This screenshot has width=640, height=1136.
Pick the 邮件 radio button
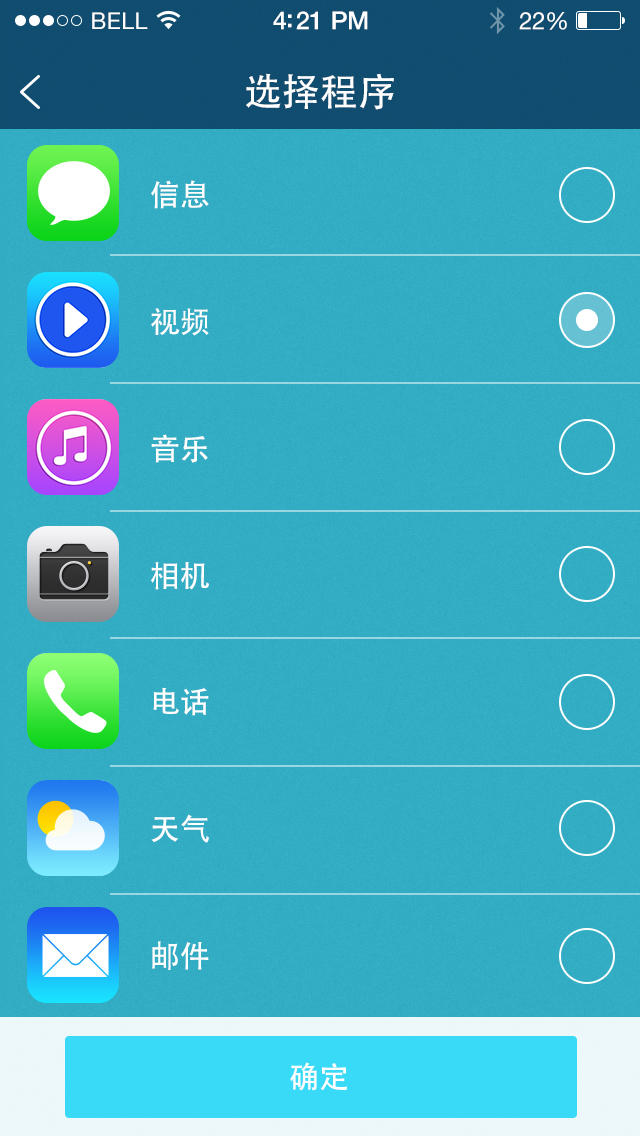click(587, 956)
